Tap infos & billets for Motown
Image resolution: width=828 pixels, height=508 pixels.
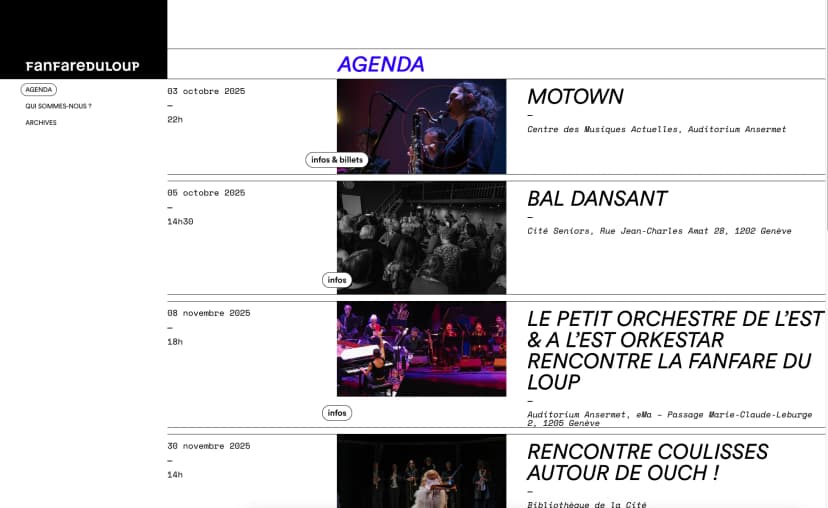coord(337,160)
